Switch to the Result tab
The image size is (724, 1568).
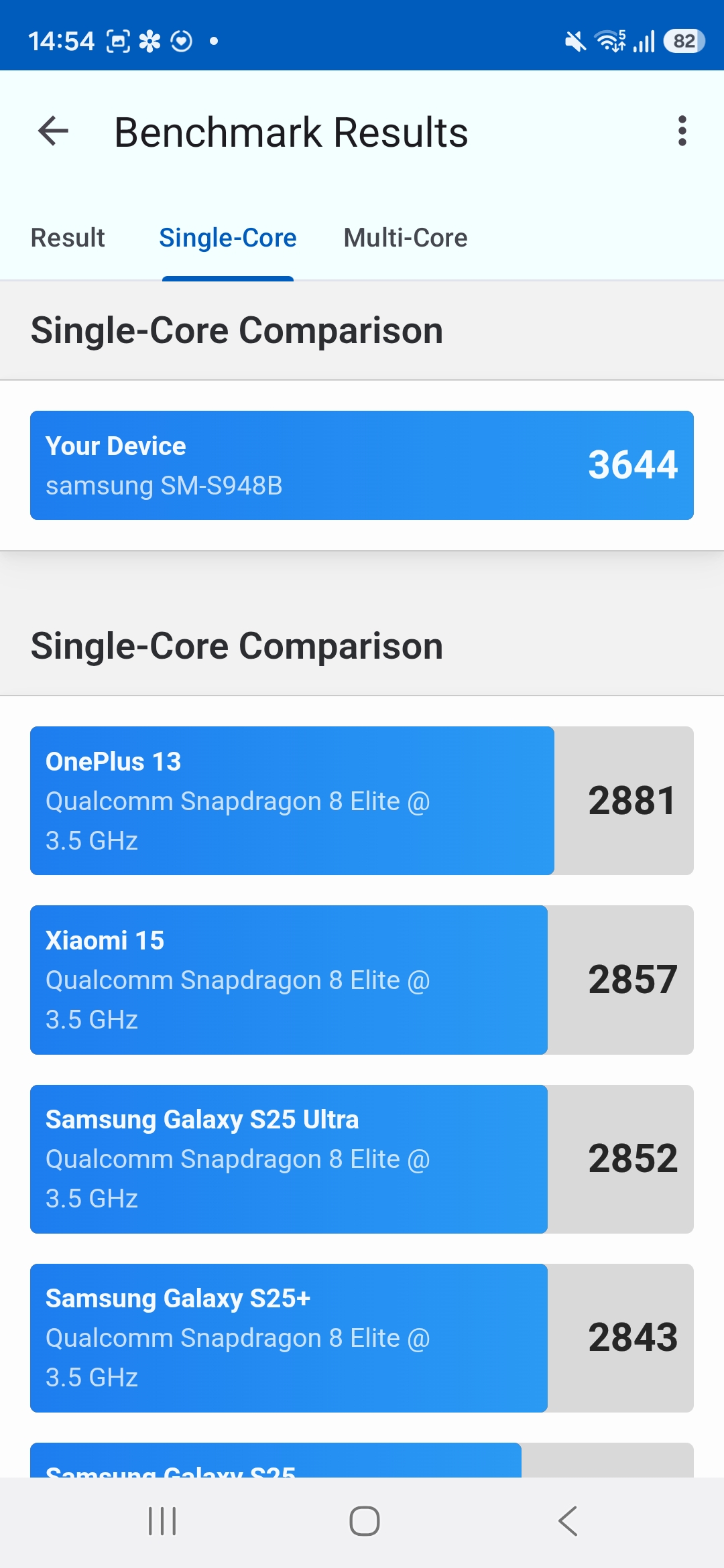click(68, 238)
